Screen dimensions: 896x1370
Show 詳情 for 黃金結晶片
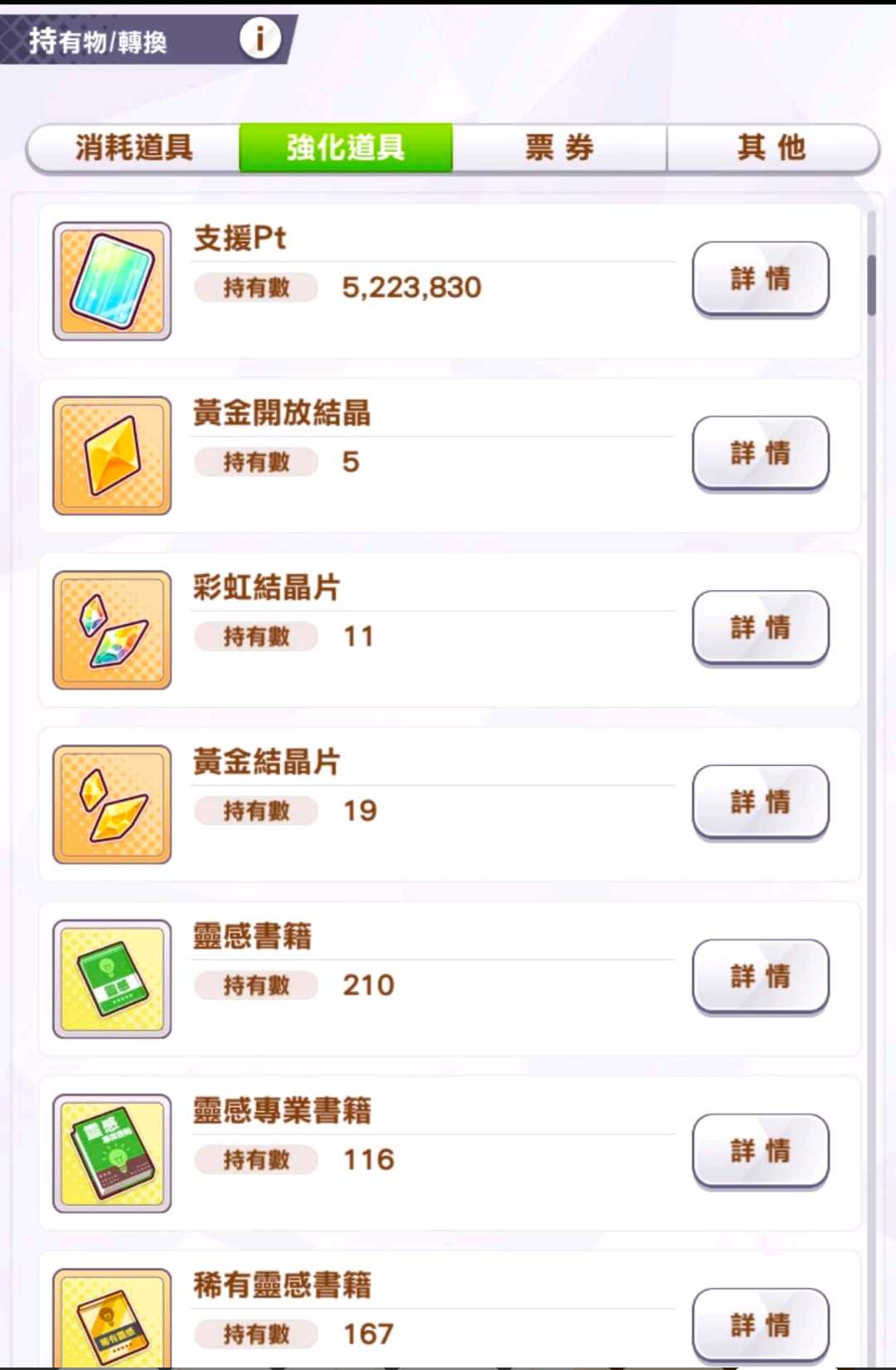[x=760, y=802]
